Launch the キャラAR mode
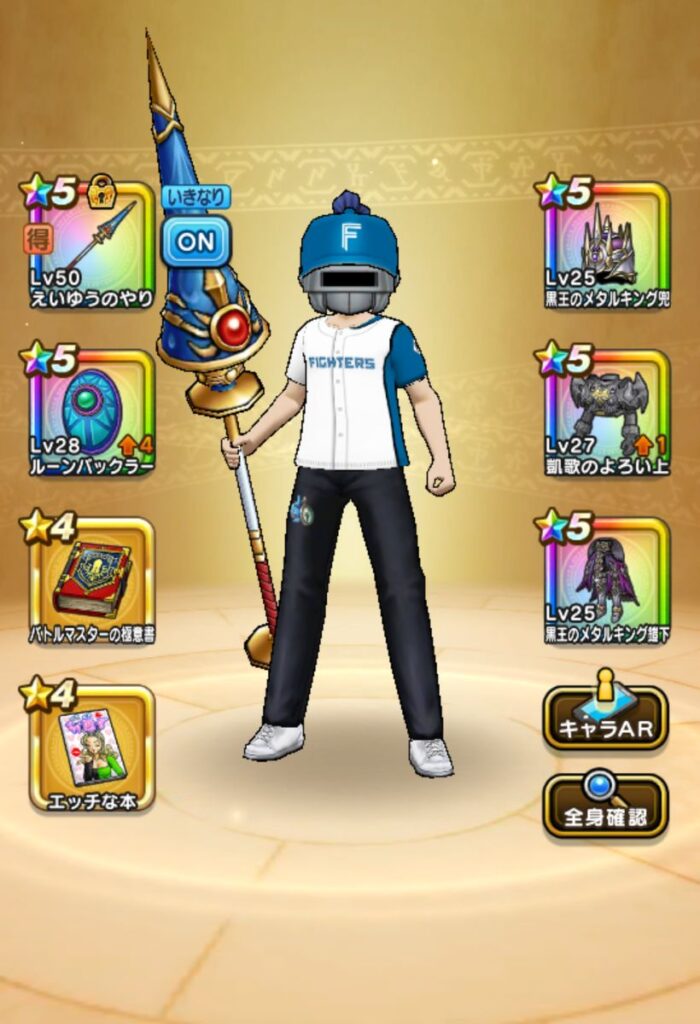The image size is (700, 1024). click(605, 720)
